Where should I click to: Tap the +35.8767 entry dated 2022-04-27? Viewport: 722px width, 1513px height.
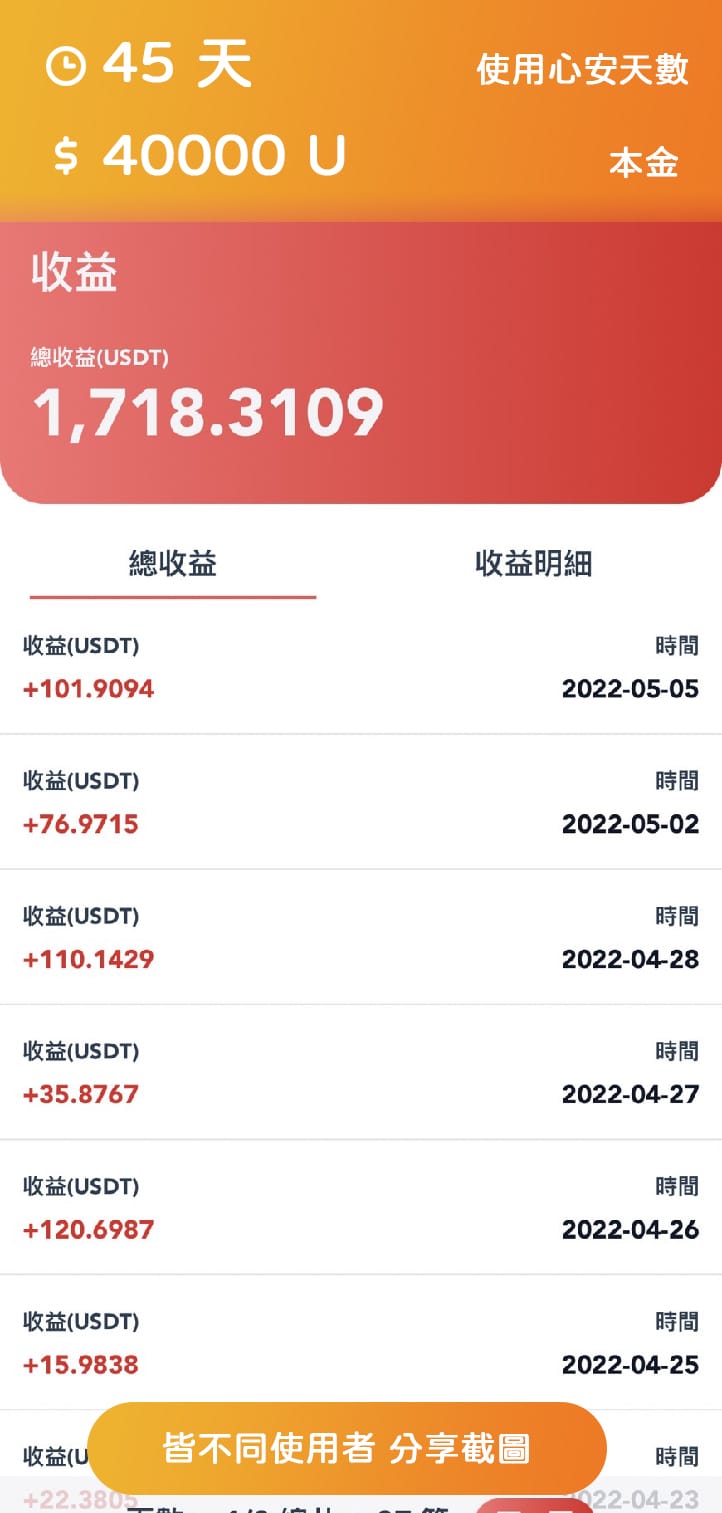point(80,1093)
